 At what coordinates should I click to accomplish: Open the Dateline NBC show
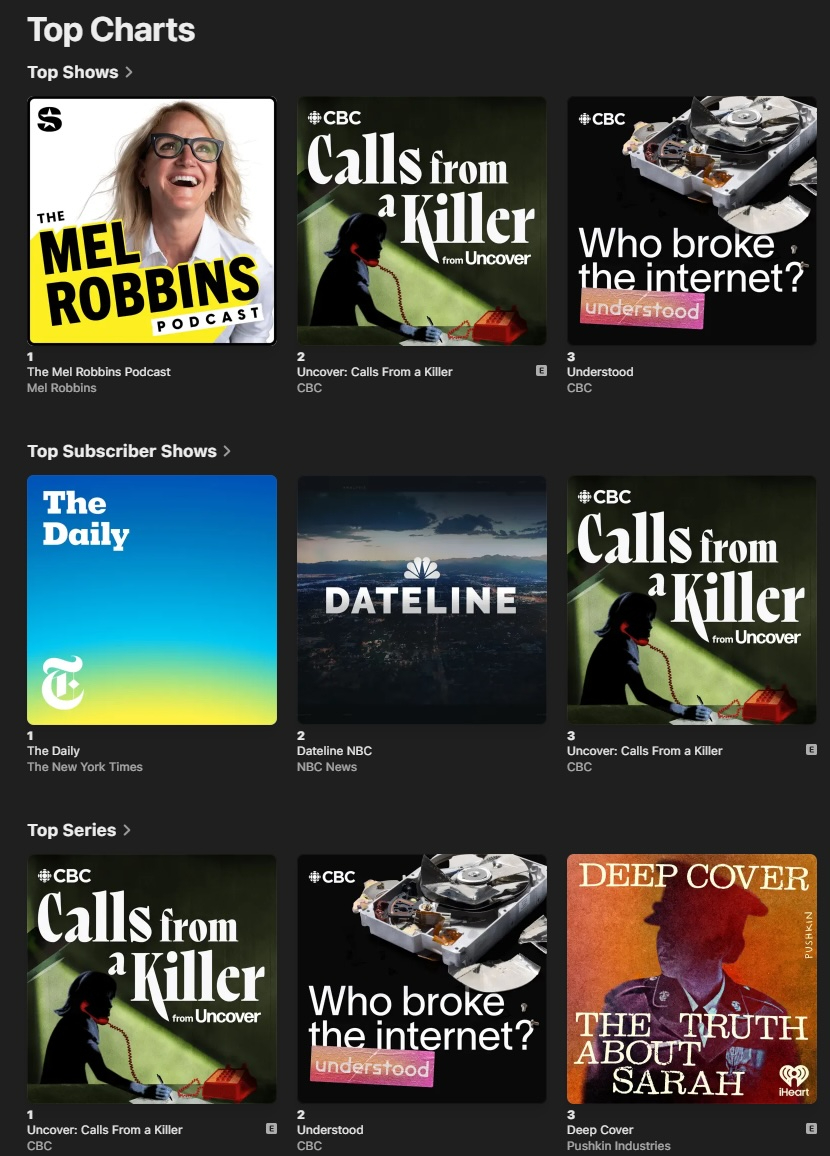click(421, 600)
